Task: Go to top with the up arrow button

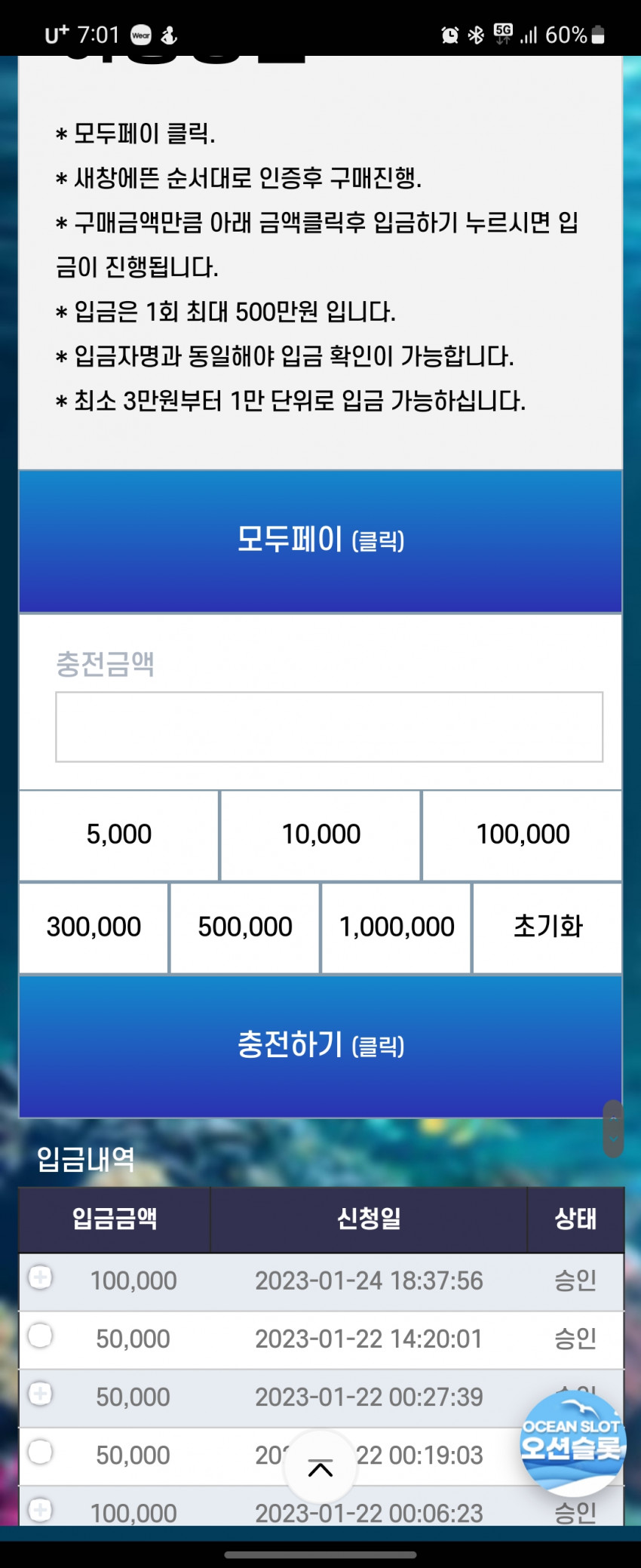Action: pyautogui.click(x=320, y=1468)
